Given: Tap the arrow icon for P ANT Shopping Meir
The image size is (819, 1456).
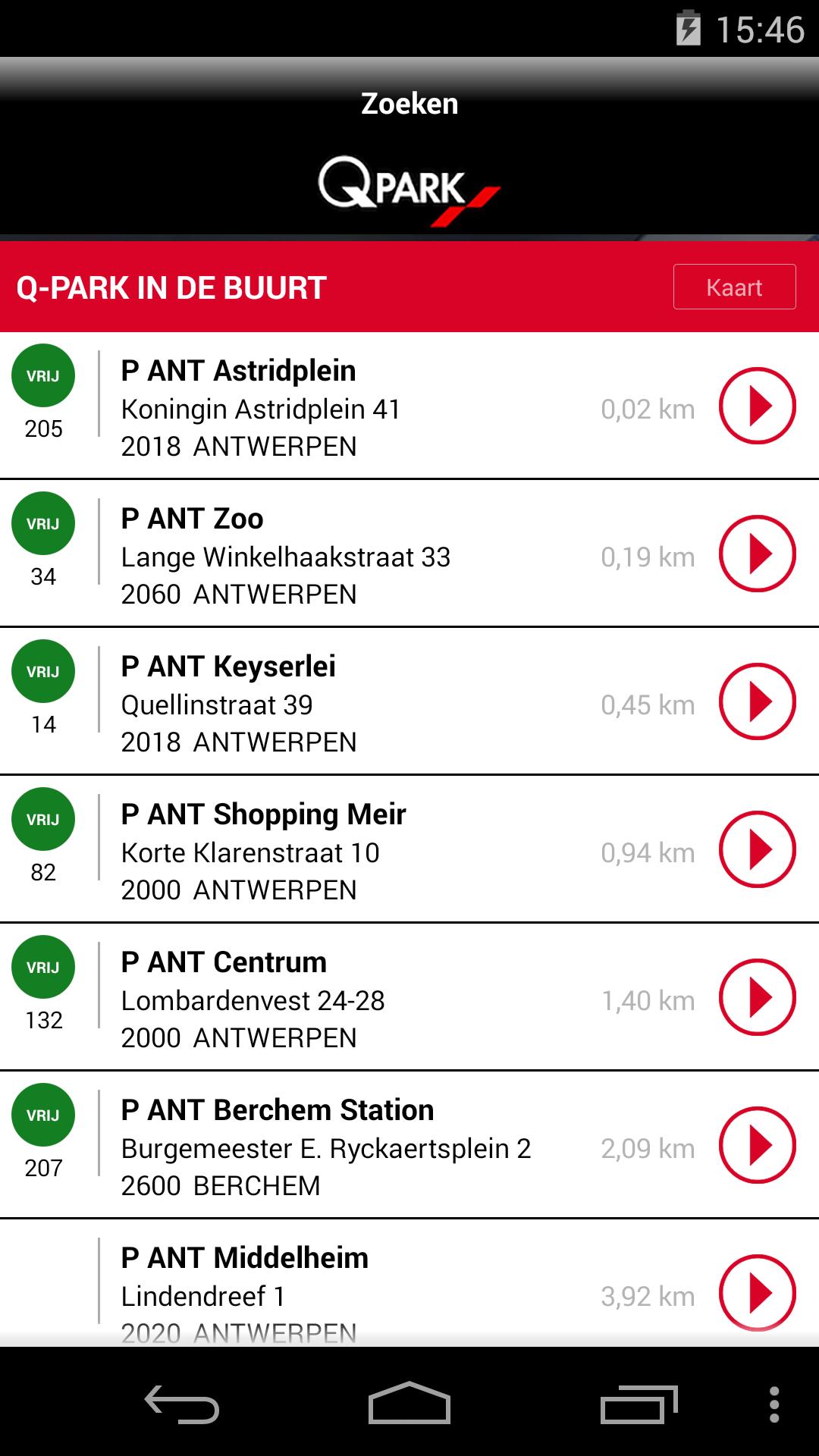Looking at the screenshot, I should pyautogui.click(x=757, y=849).
